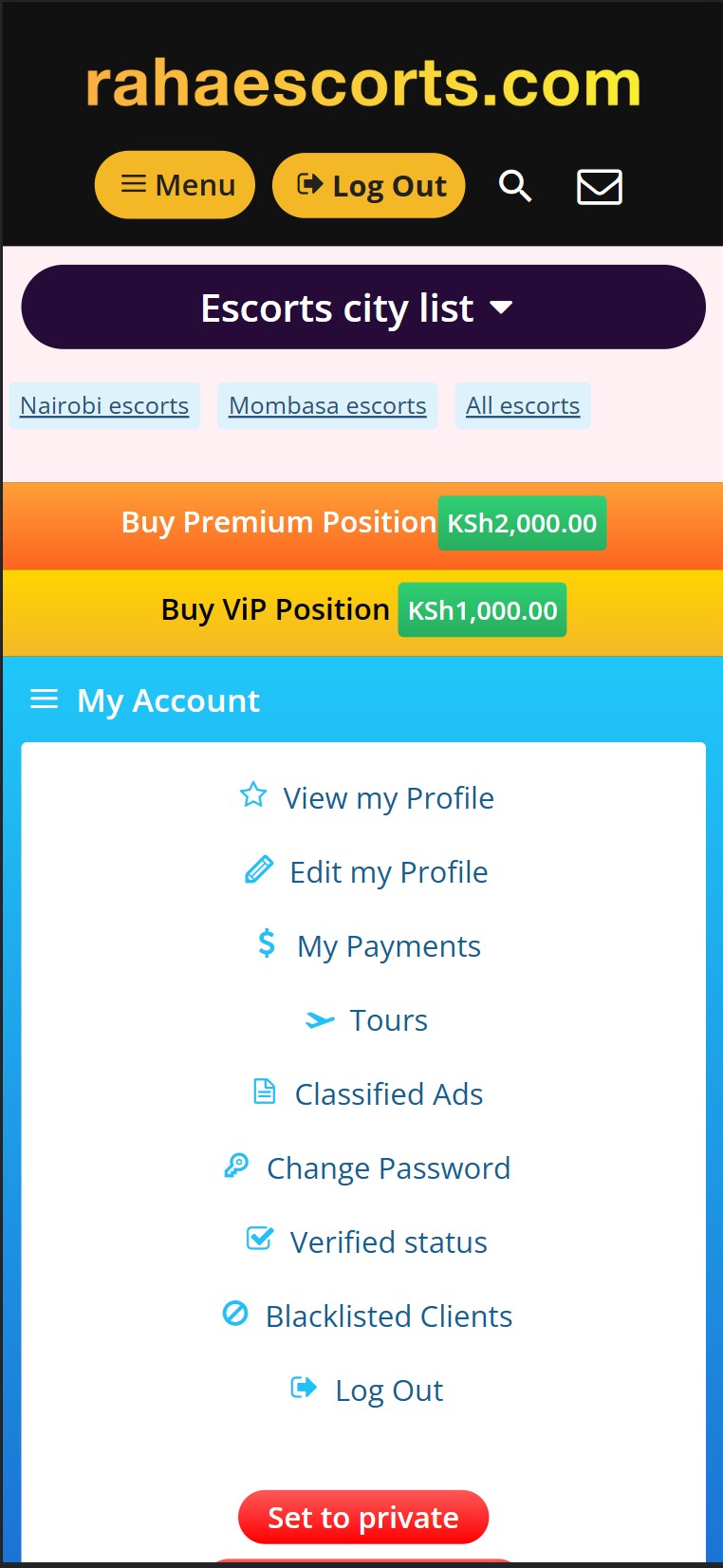Expand the Escorts city list dropdown
The width and height of the screenshot is (723, 1568).
363,308
